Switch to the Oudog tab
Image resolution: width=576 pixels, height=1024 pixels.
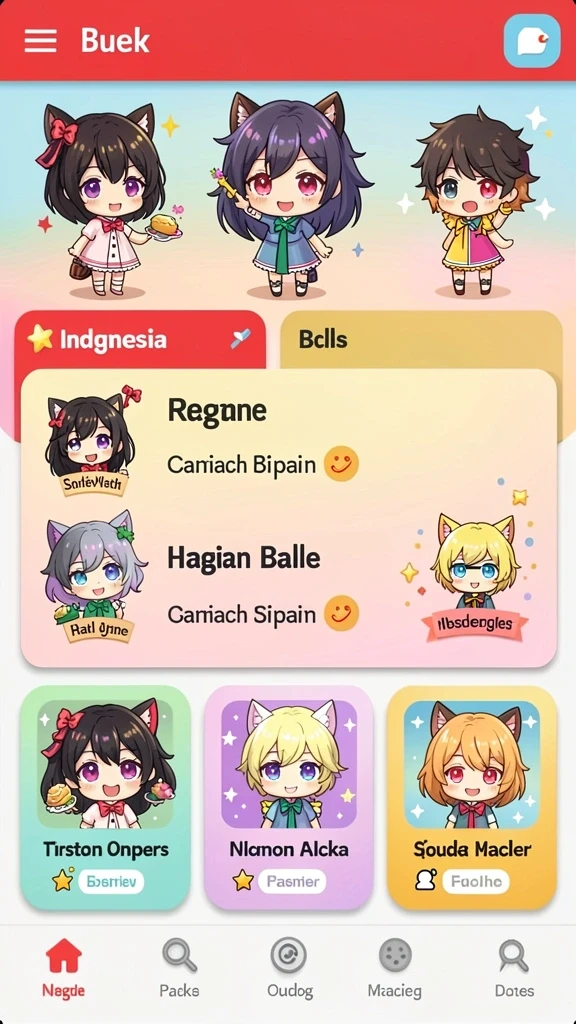(289, 968)
